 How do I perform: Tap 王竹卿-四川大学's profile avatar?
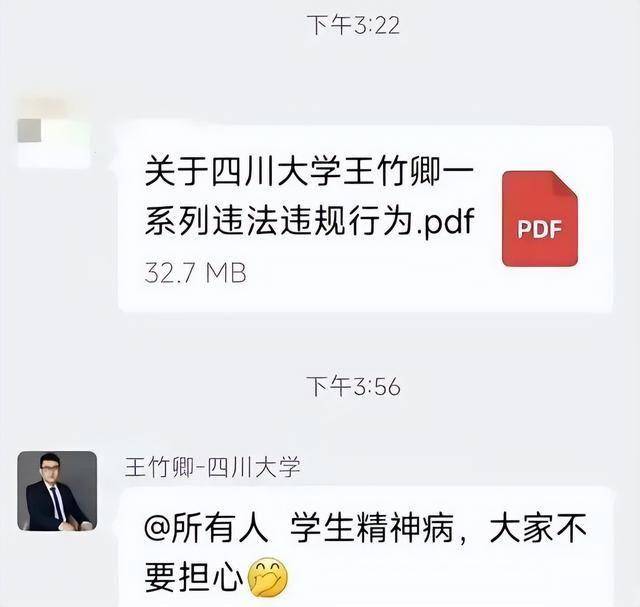coord(57,490)
